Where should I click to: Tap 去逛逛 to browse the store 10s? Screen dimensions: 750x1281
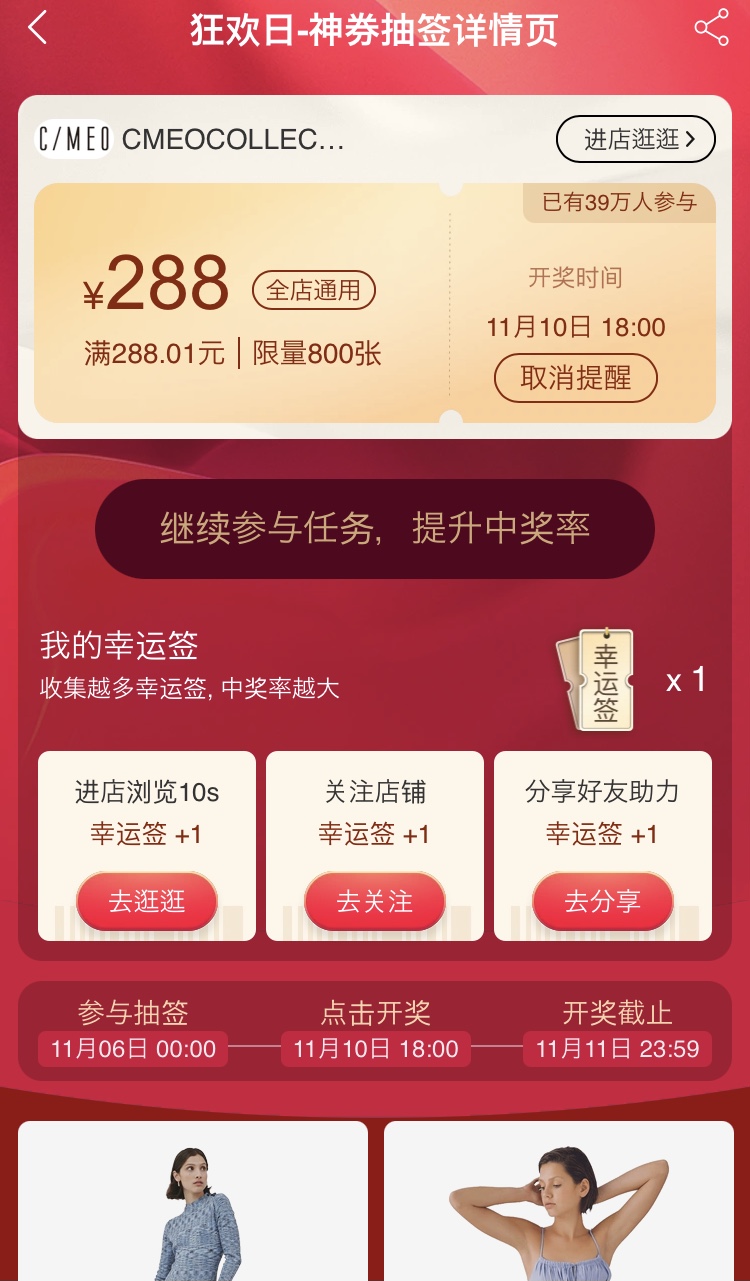click(147, 901)
